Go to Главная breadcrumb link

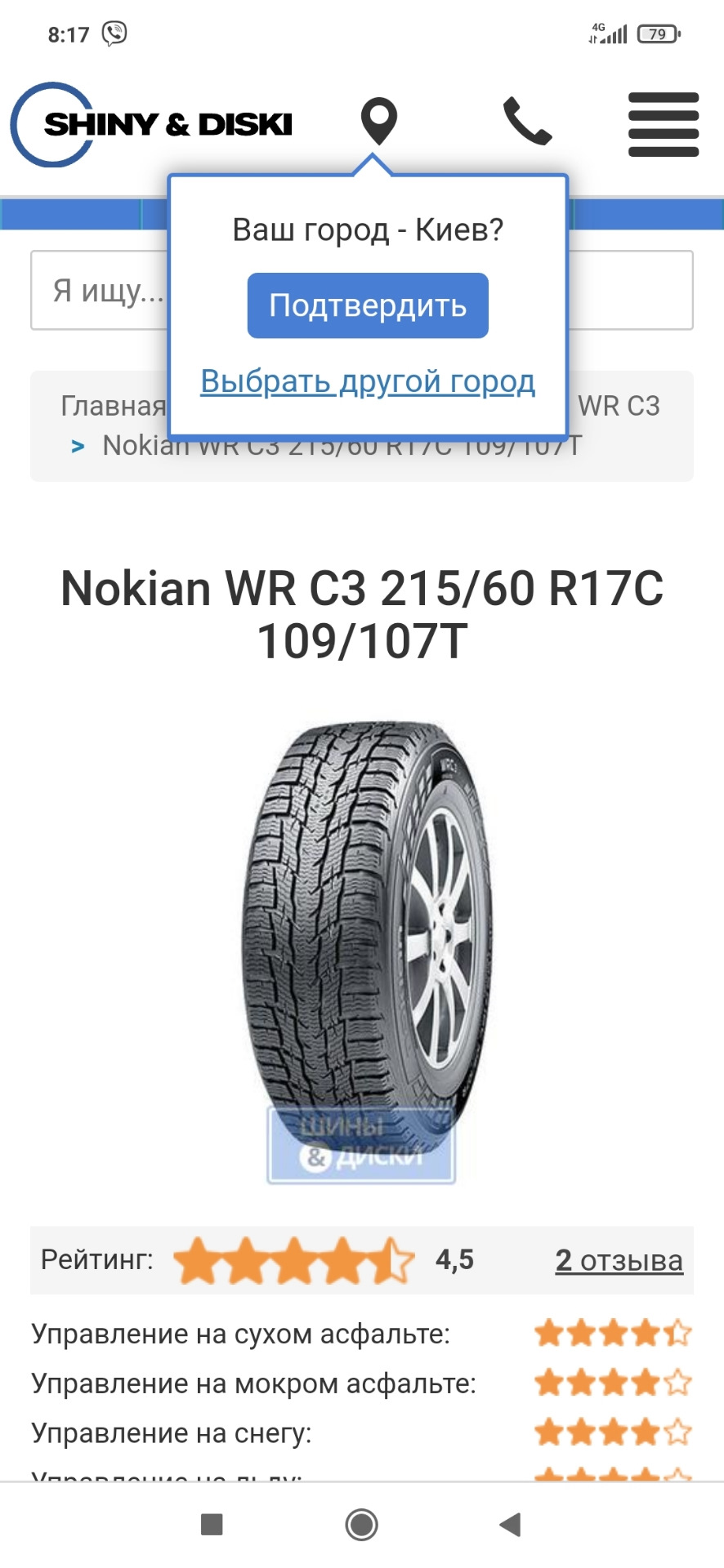click(x=113, y=406)
